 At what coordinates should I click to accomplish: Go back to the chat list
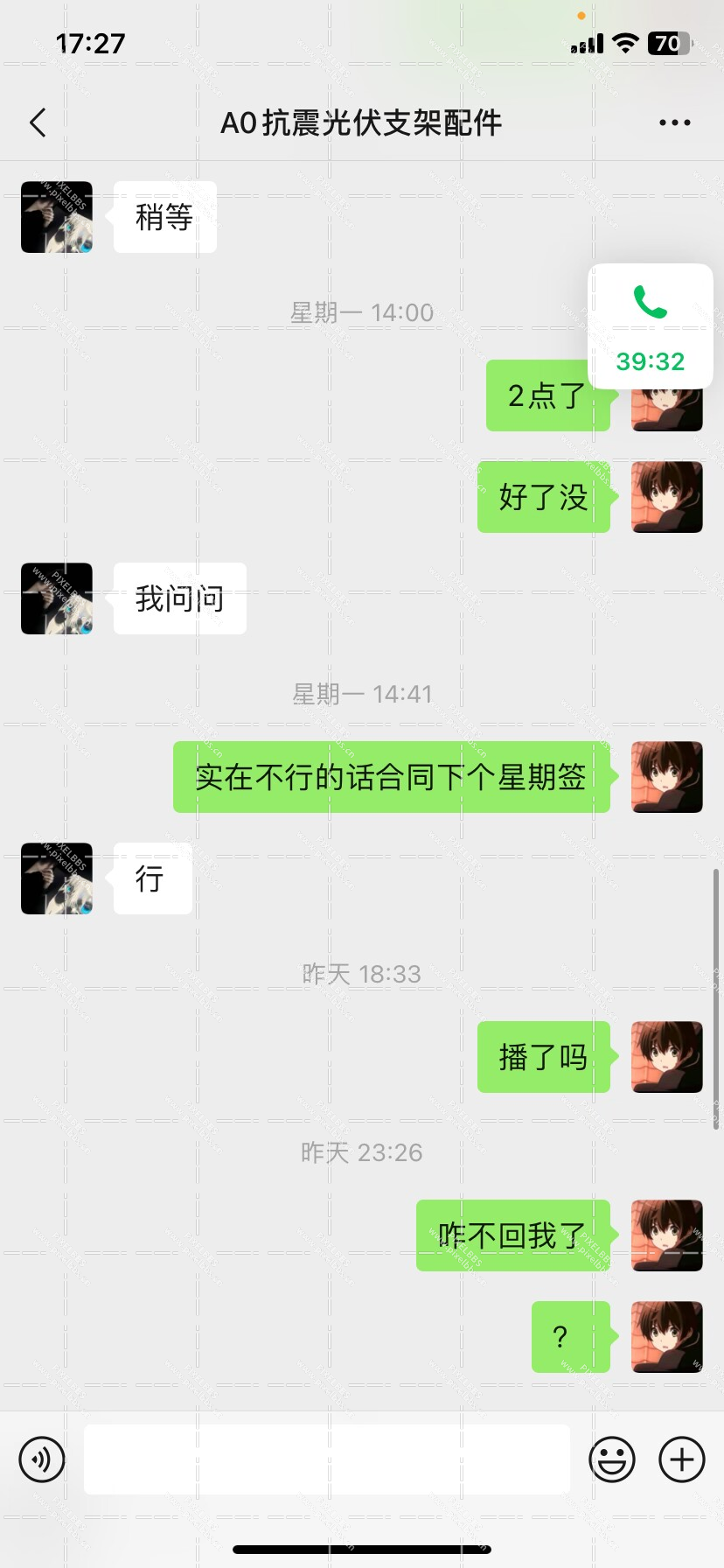(x=38, y=122)
